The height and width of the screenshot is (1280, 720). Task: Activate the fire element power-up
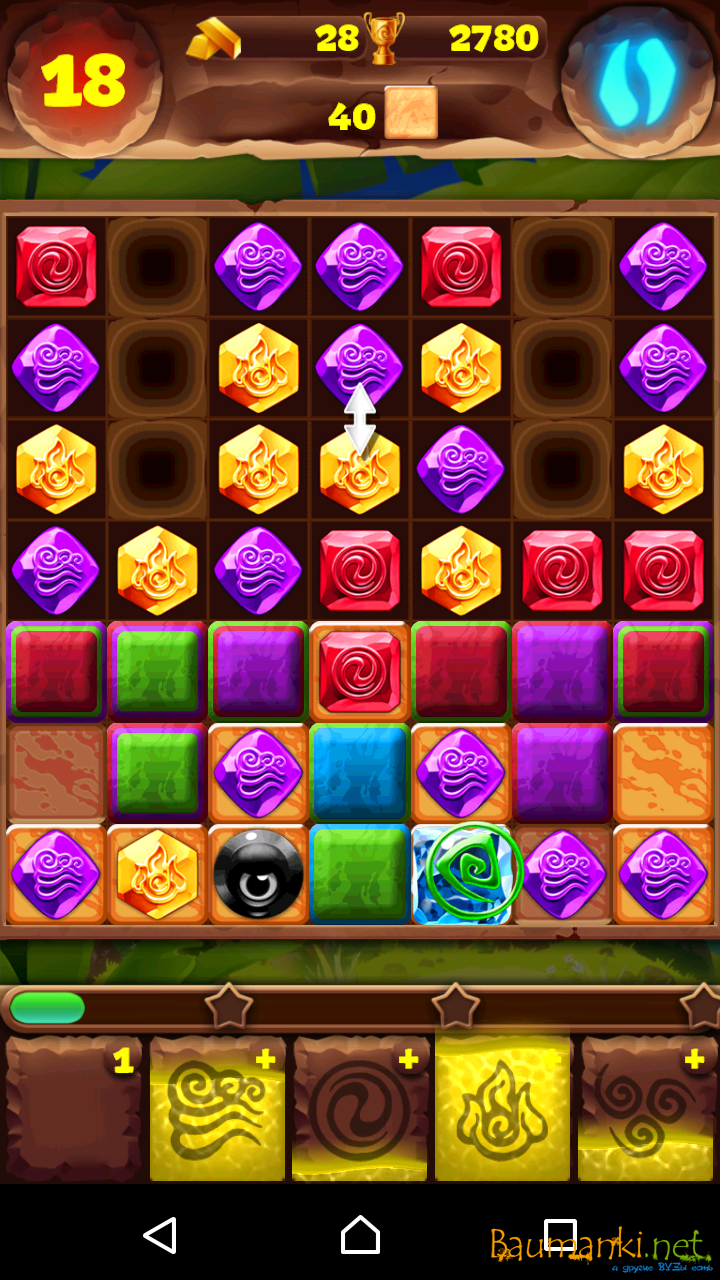coord(502,1109)
